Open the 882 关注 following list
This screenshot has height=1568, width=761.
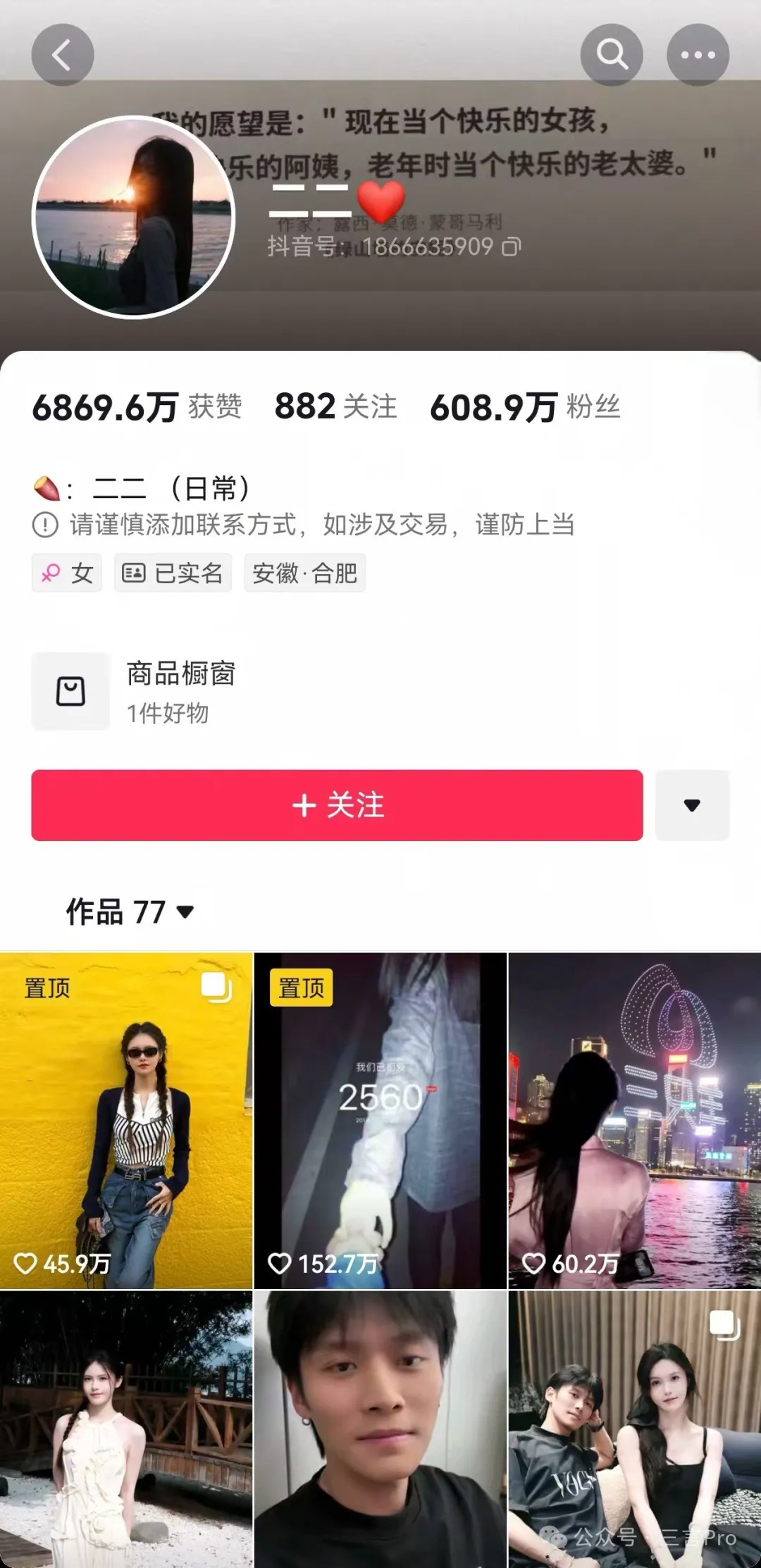pos(335,407)
